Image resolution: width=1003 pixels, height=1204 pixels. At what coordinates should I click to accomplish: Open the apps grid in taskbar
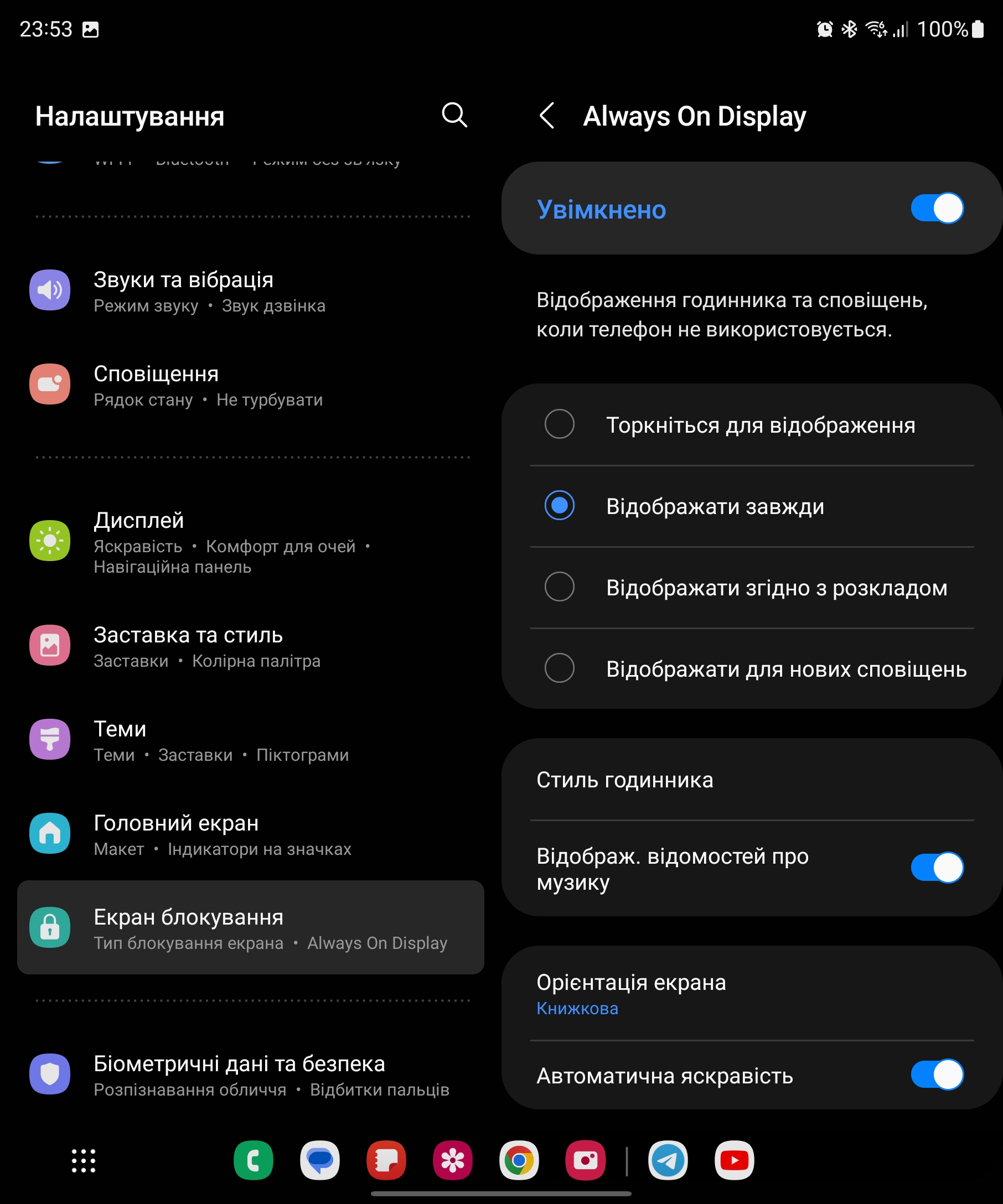coord(84,1161)
